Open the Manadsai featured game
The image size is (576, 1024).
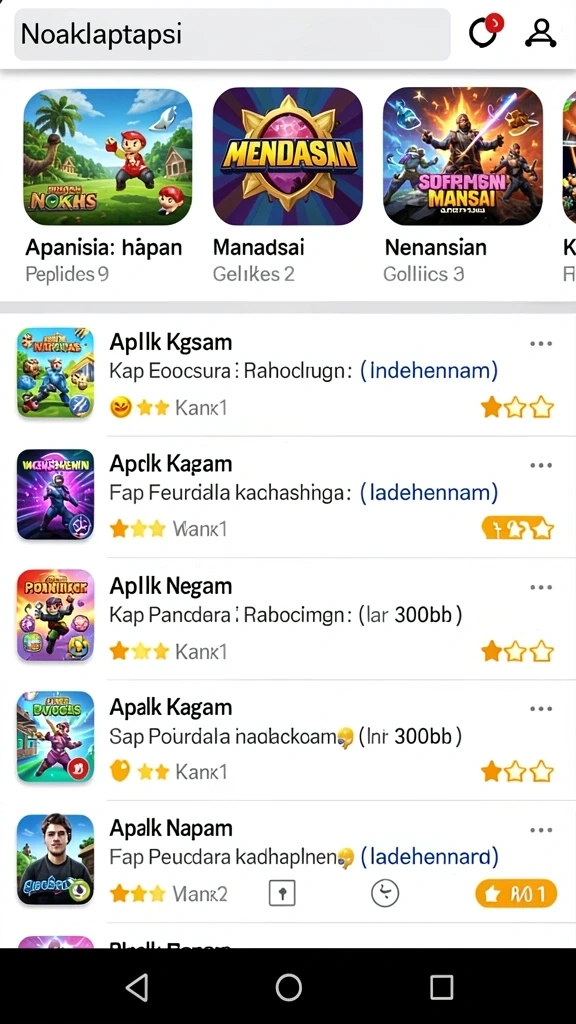[288, 186]
